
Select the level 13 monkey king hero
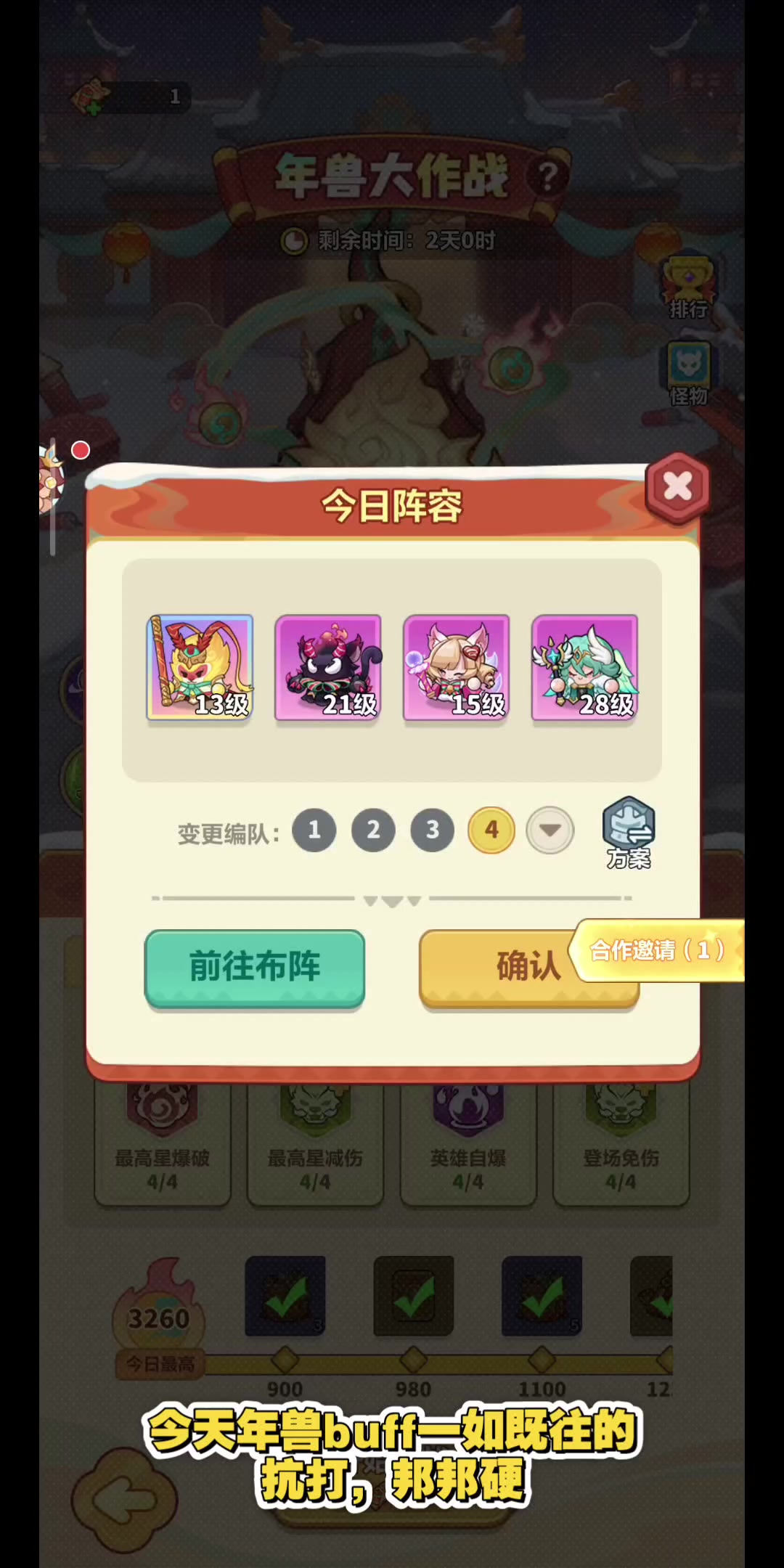pos(200,667)
